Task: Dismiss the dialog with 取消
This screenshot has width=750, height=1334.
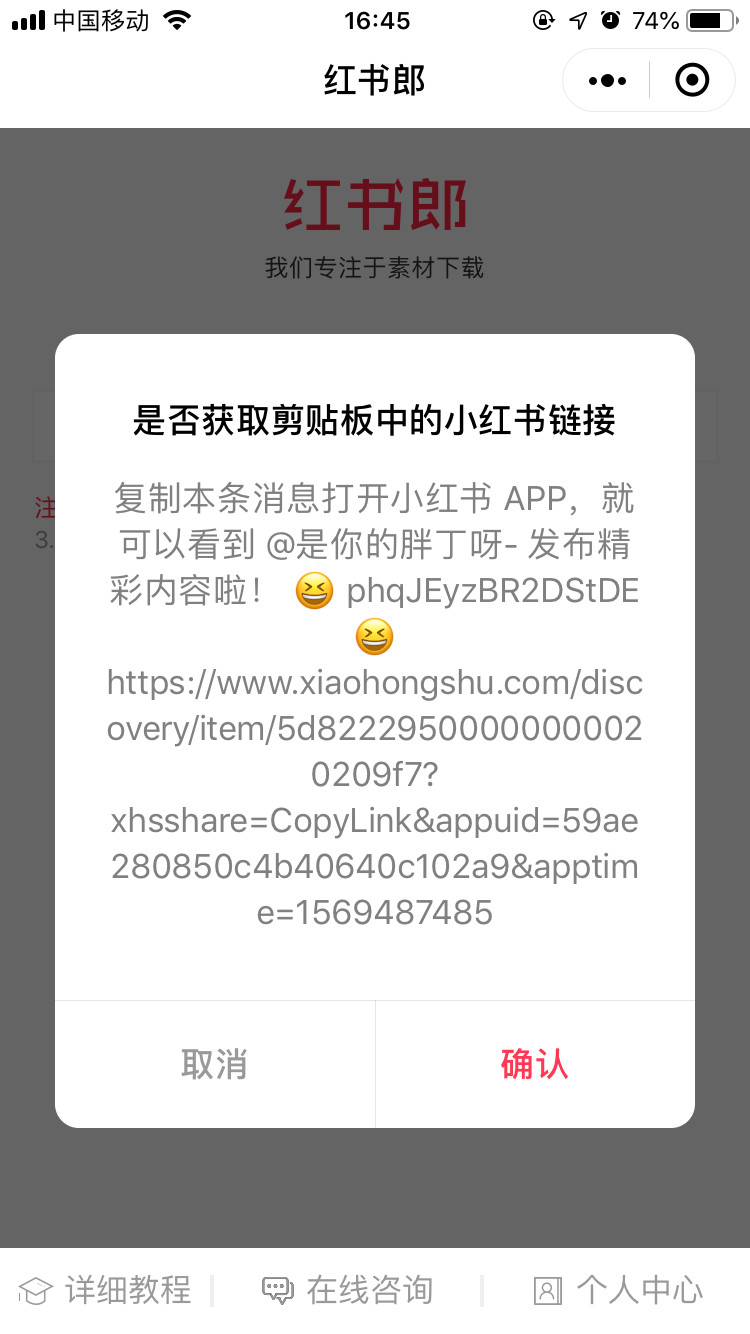Action: pos(214,1064)
